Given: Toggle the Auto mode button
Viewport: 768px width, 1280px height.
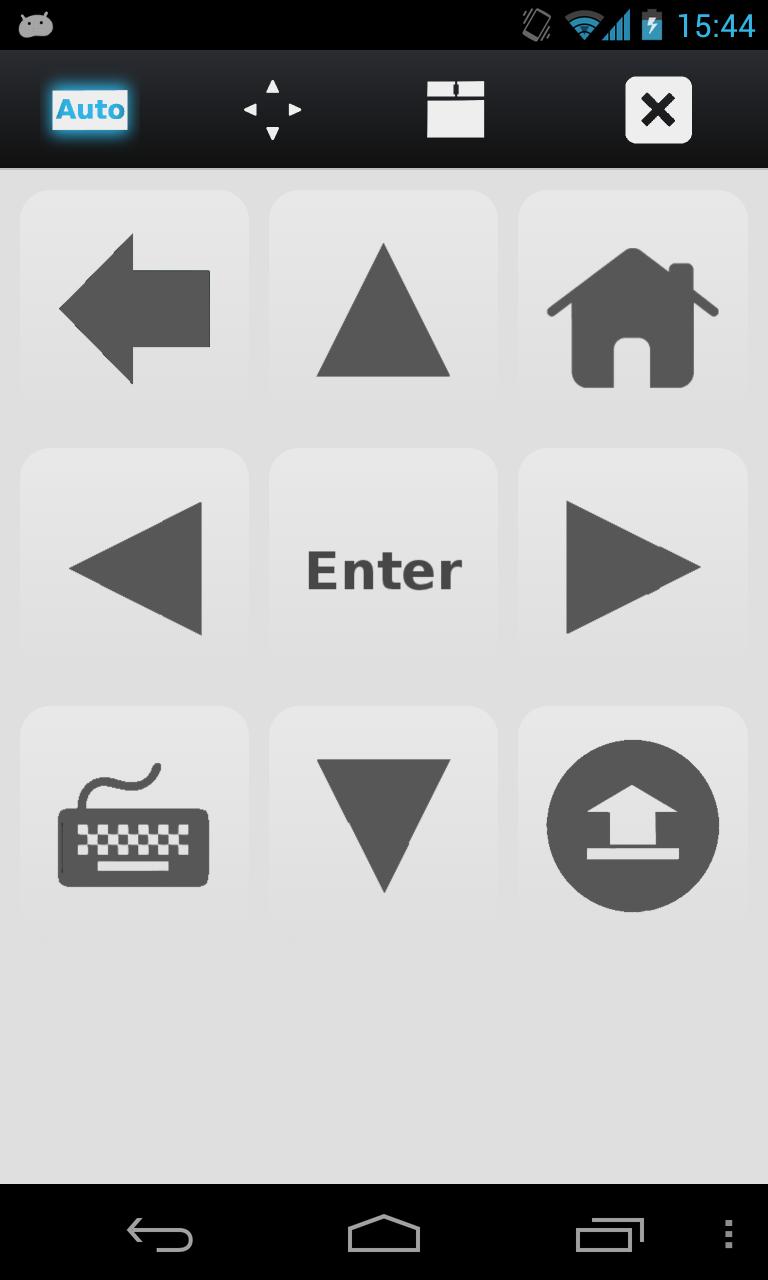Looking at the screenshot, I should pos(90,109).
